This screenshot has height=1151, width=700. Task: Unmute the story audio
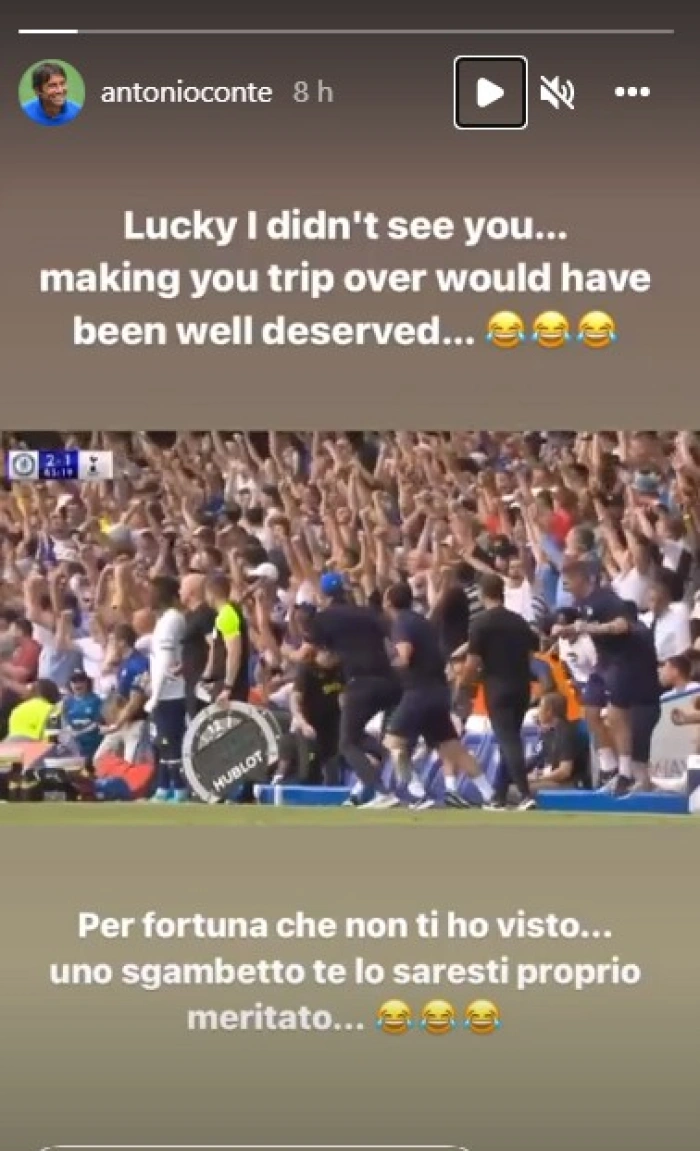(557, 93)
